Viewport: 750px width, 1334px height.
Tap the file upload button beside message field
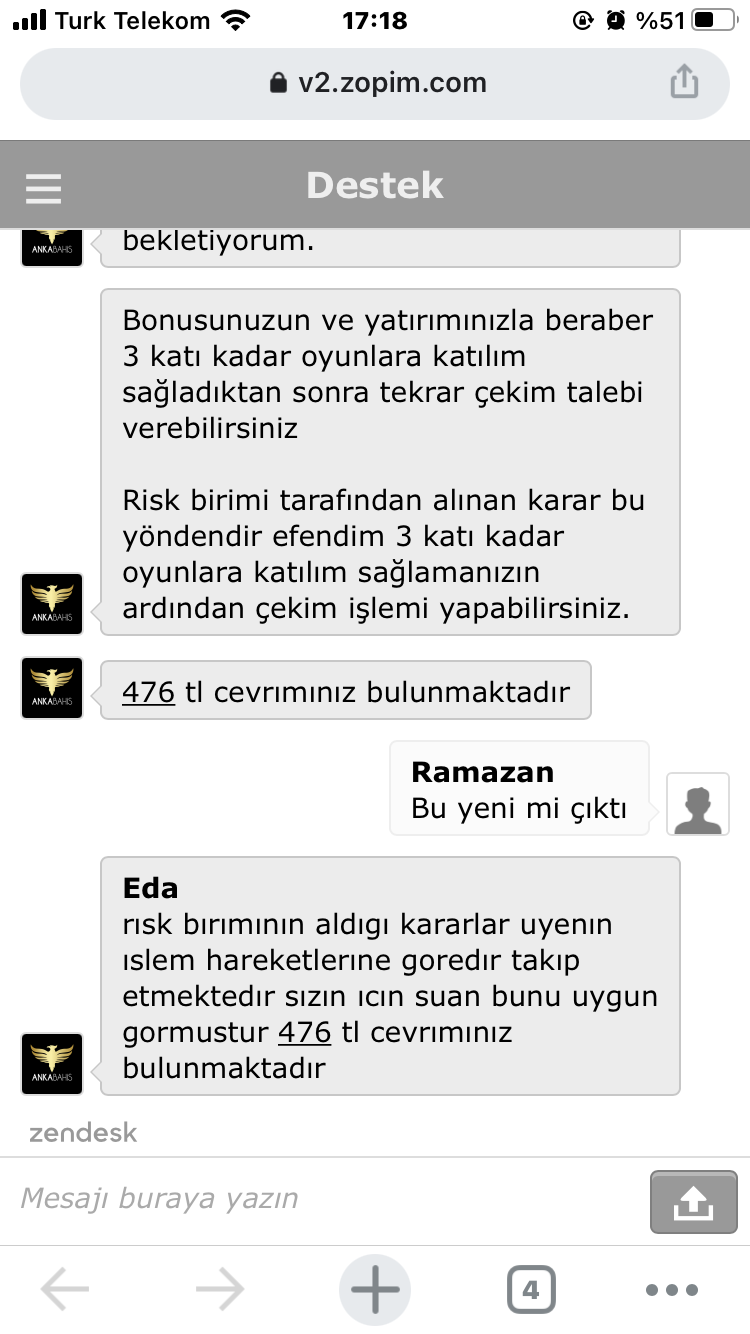coord(693,1200)
